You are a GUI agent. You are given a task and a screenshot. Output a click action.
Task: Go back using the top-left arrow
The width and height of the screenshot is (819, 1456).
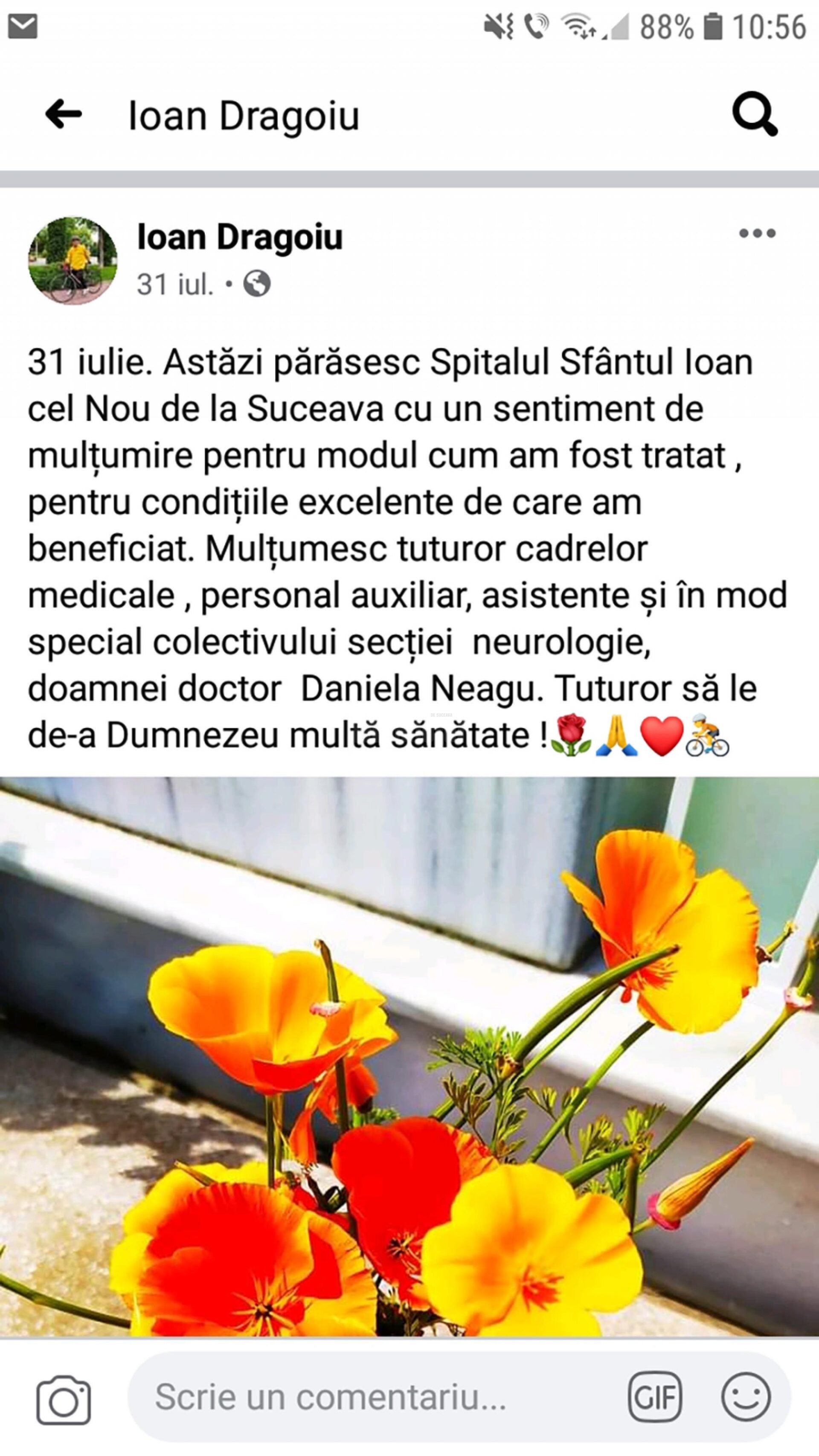click(63, 115)
